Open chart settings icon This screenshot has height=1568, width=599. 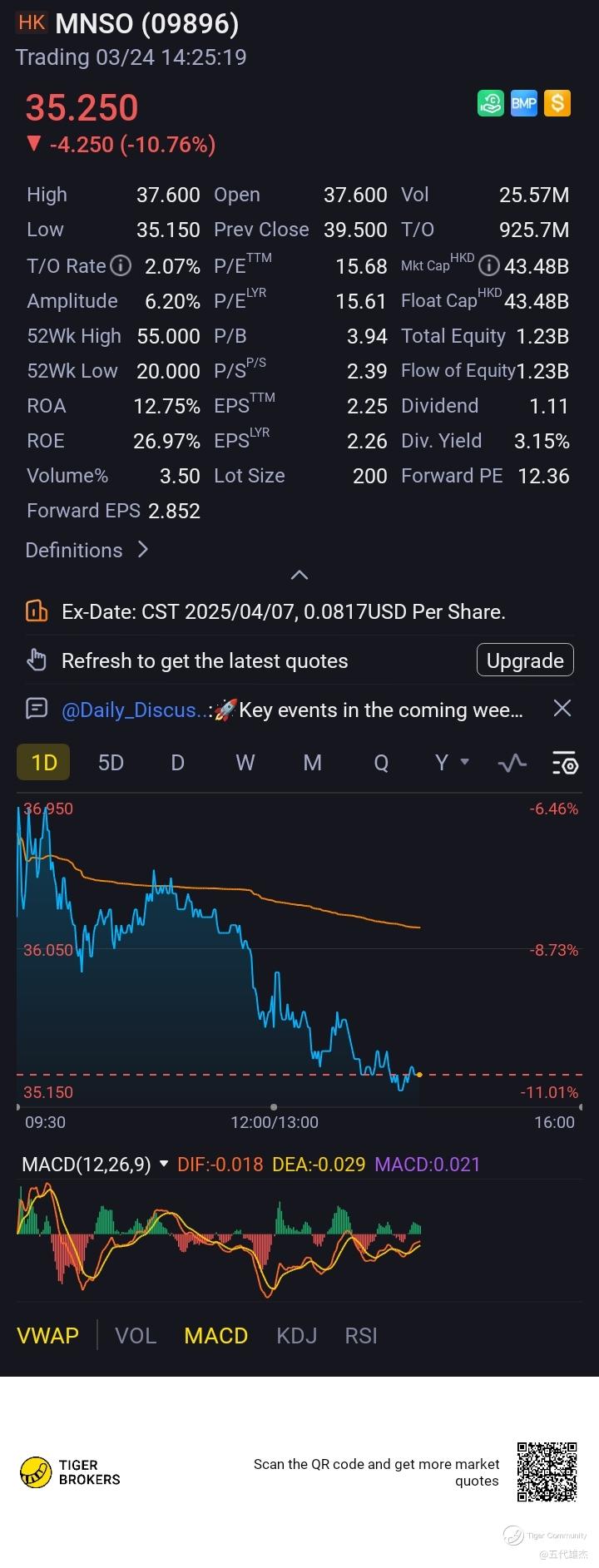pos(565,763)
